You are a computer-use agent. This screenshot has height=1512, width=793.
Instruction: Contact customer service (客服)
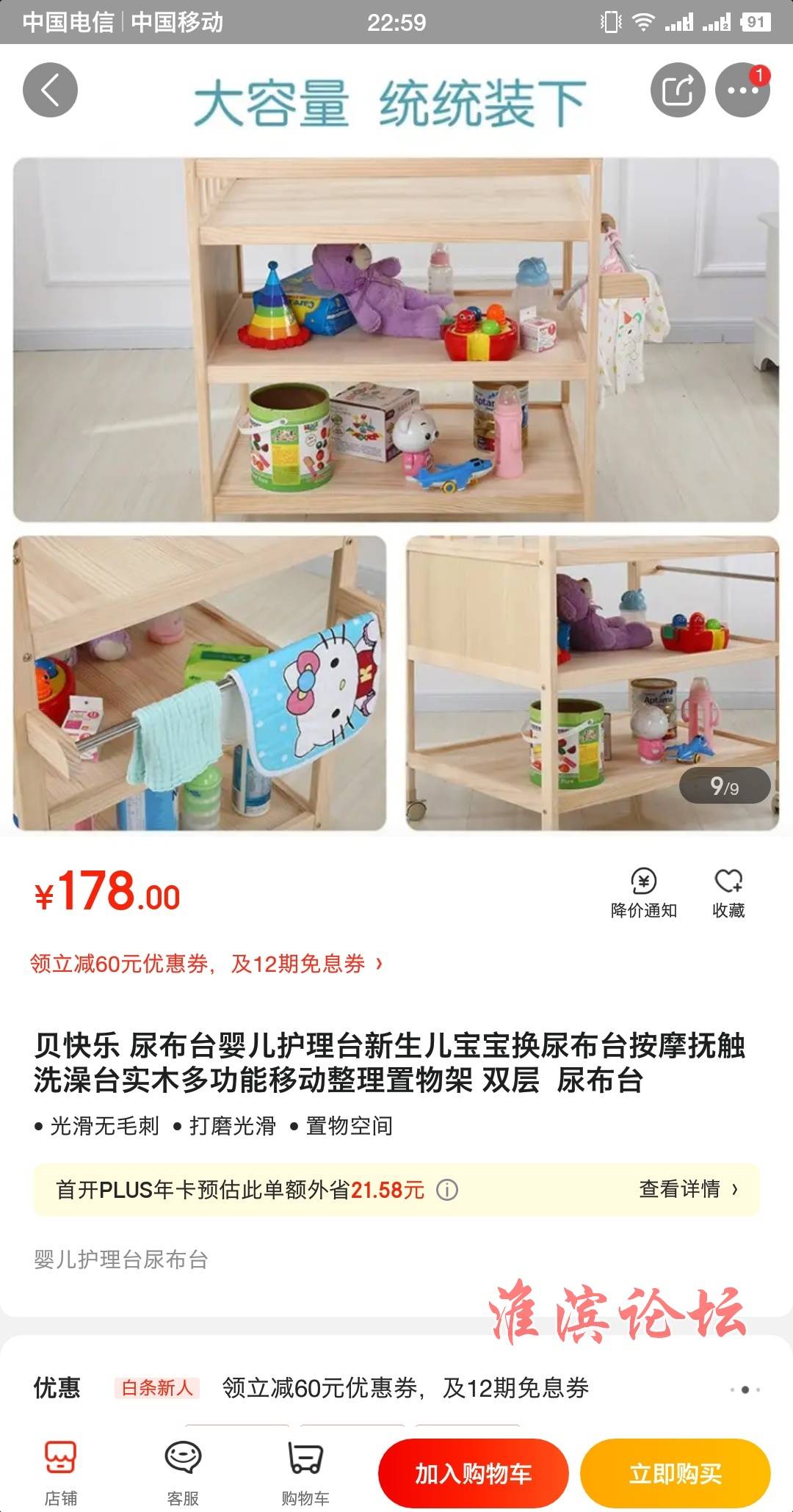point(183,1472)
